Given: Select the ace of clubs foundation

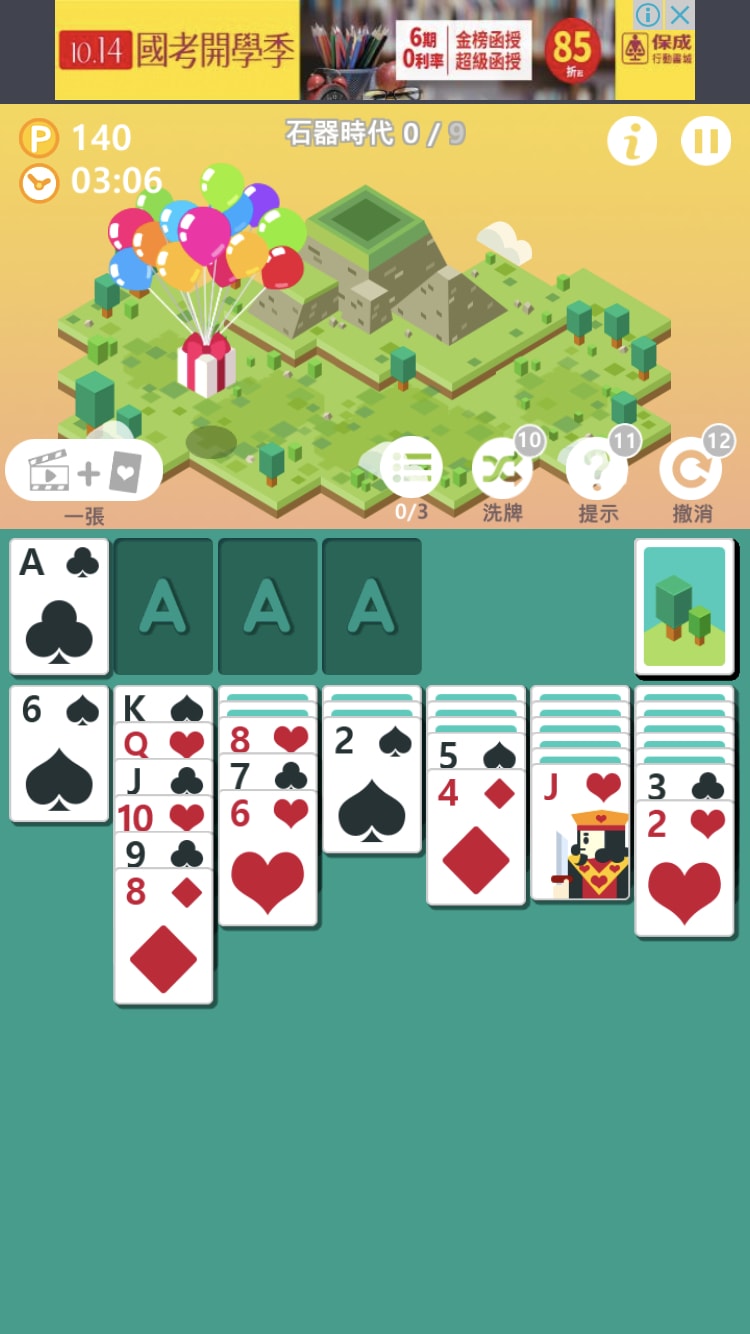Looking at the screenshot, I should tap(59, 607).
